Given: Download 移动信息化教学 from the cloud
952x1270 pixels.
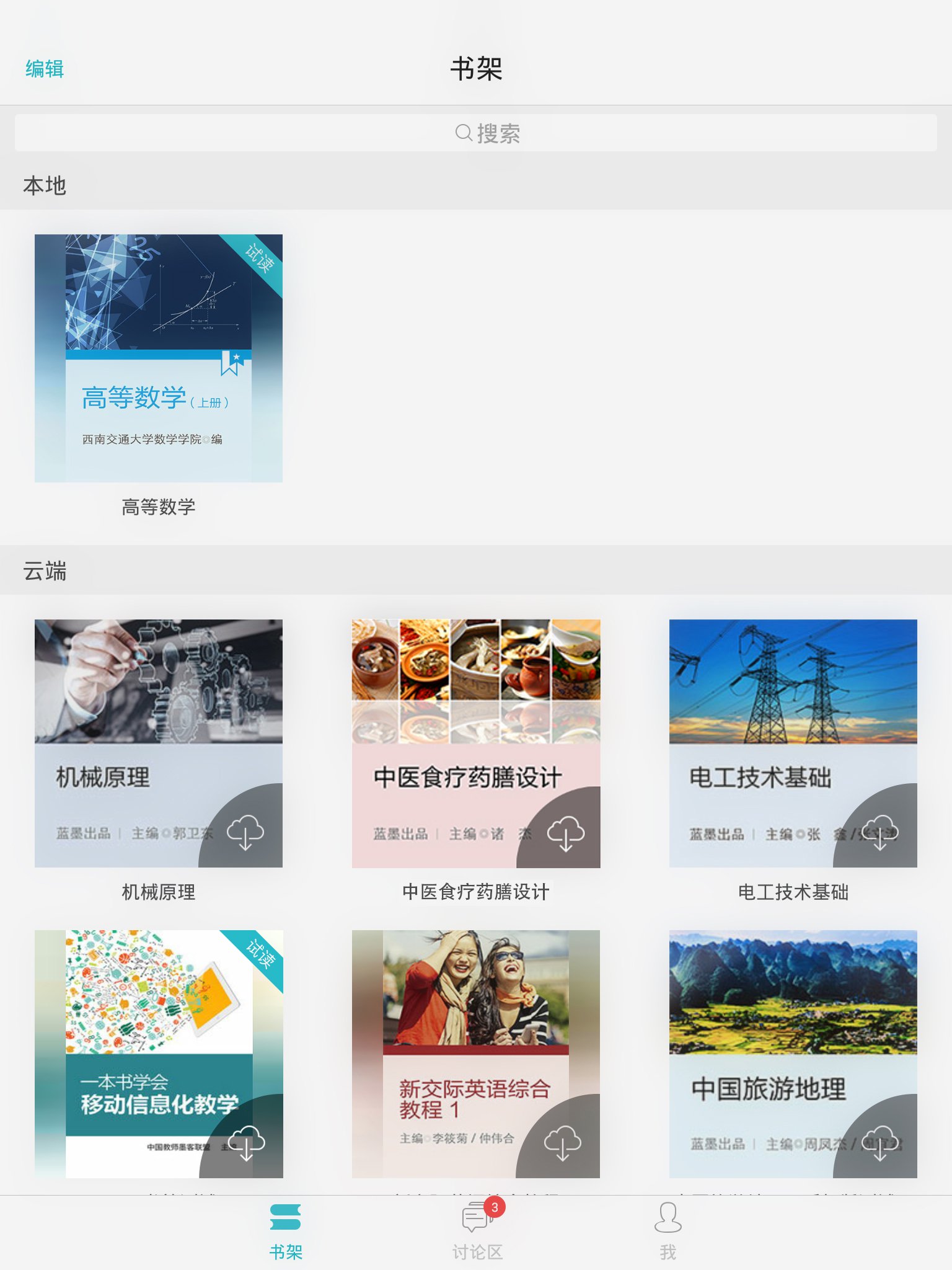Looking at the screenshot, I should [x=247, y=1142].
